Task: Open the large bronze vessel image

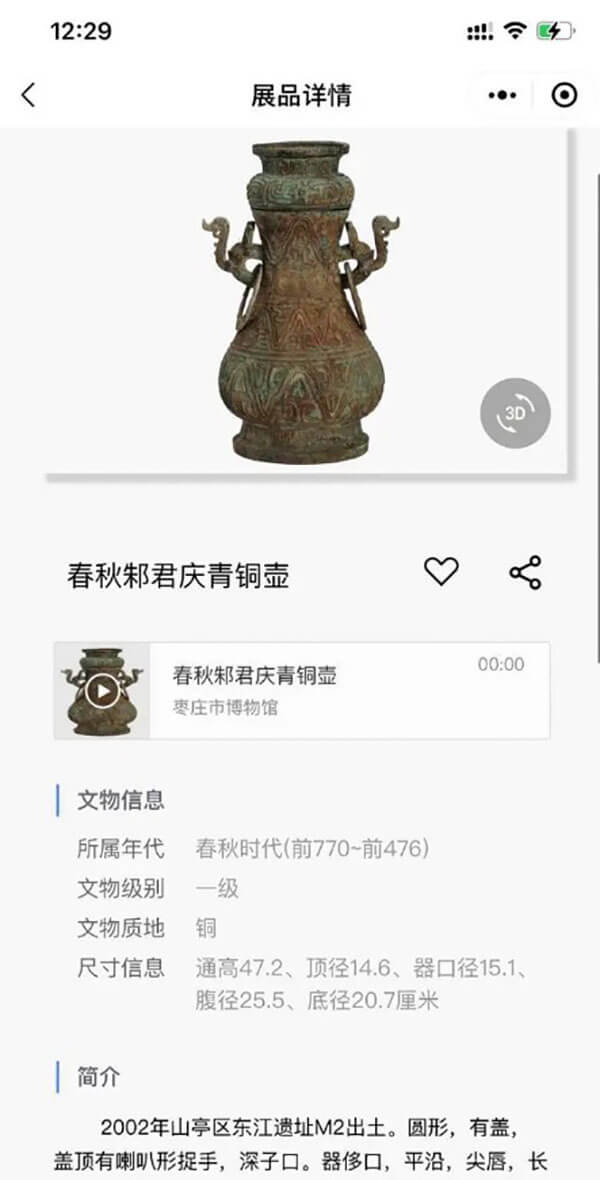Action: coord(300,300)
